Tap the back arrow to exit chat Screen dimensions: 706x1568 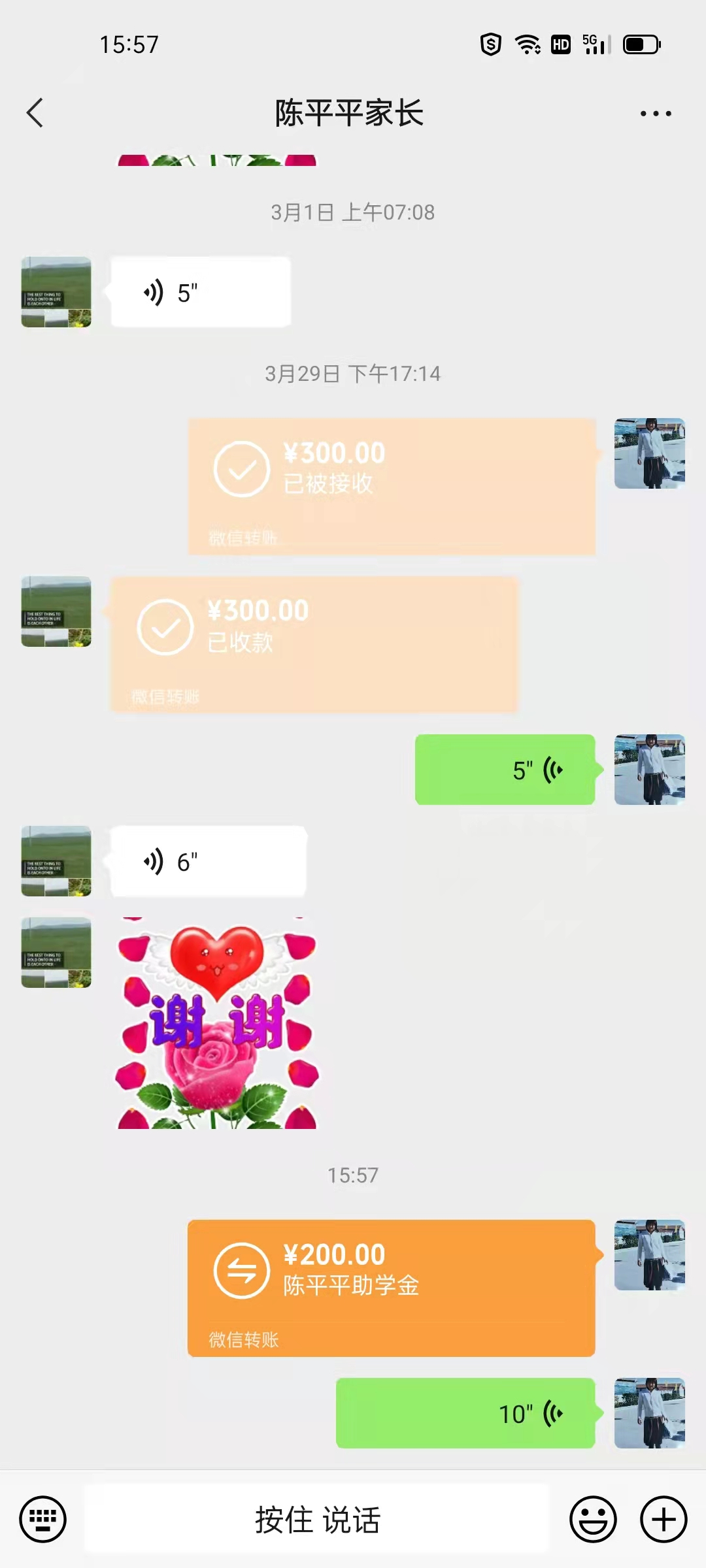pyautogui.click(x=35, y=112)
